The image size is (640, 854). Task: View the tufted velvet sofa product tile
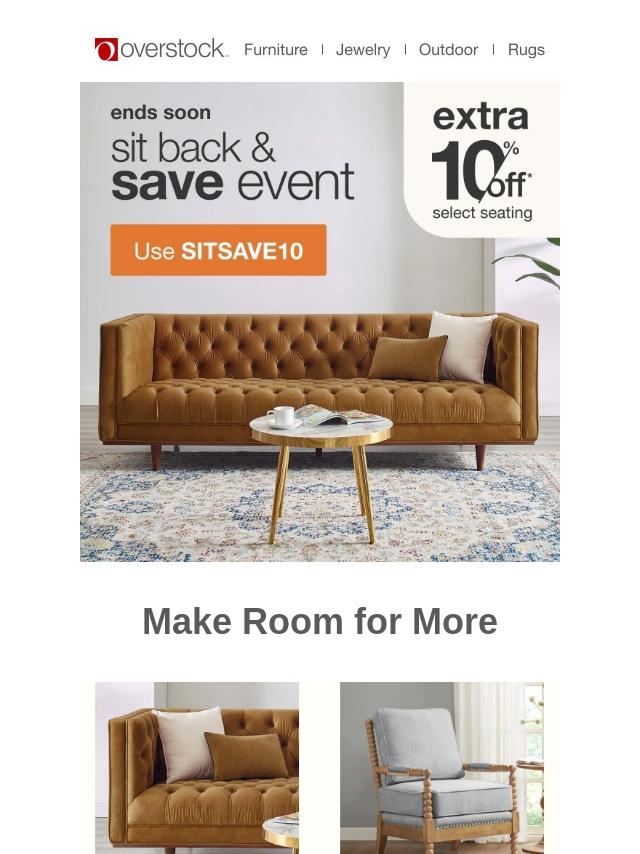(x=197, y=767)
